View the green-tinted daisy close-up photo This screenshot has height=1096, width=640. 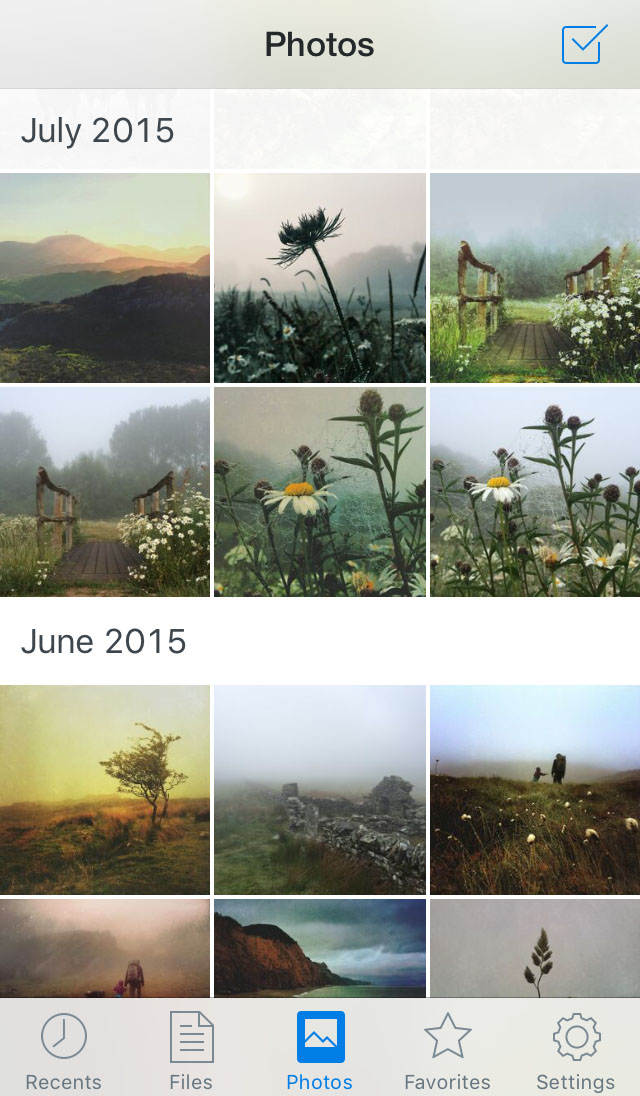click(320, 491)
